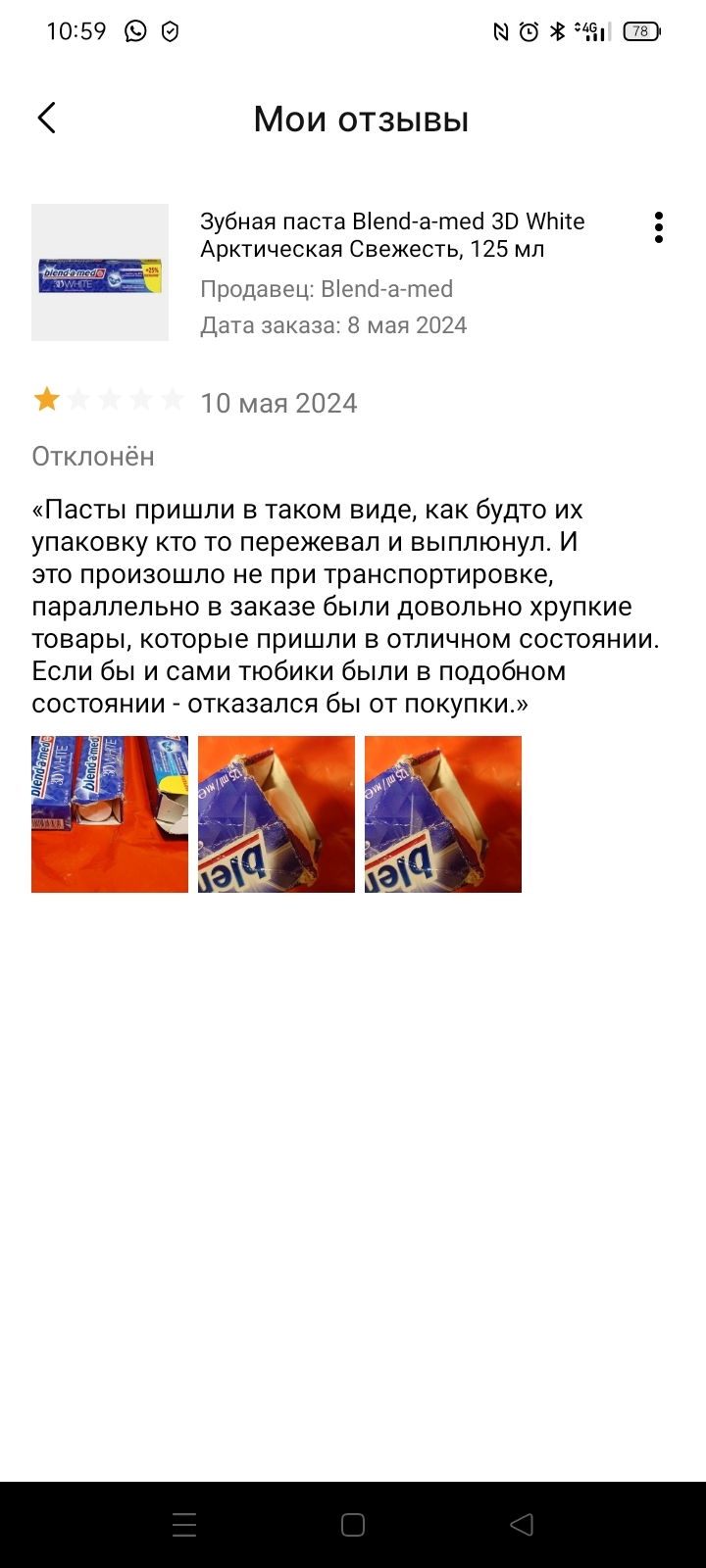This screenshot has width=706, height=1568.
Task: Open the three-dot menu for this review
Action: click(x=658, y=227)
